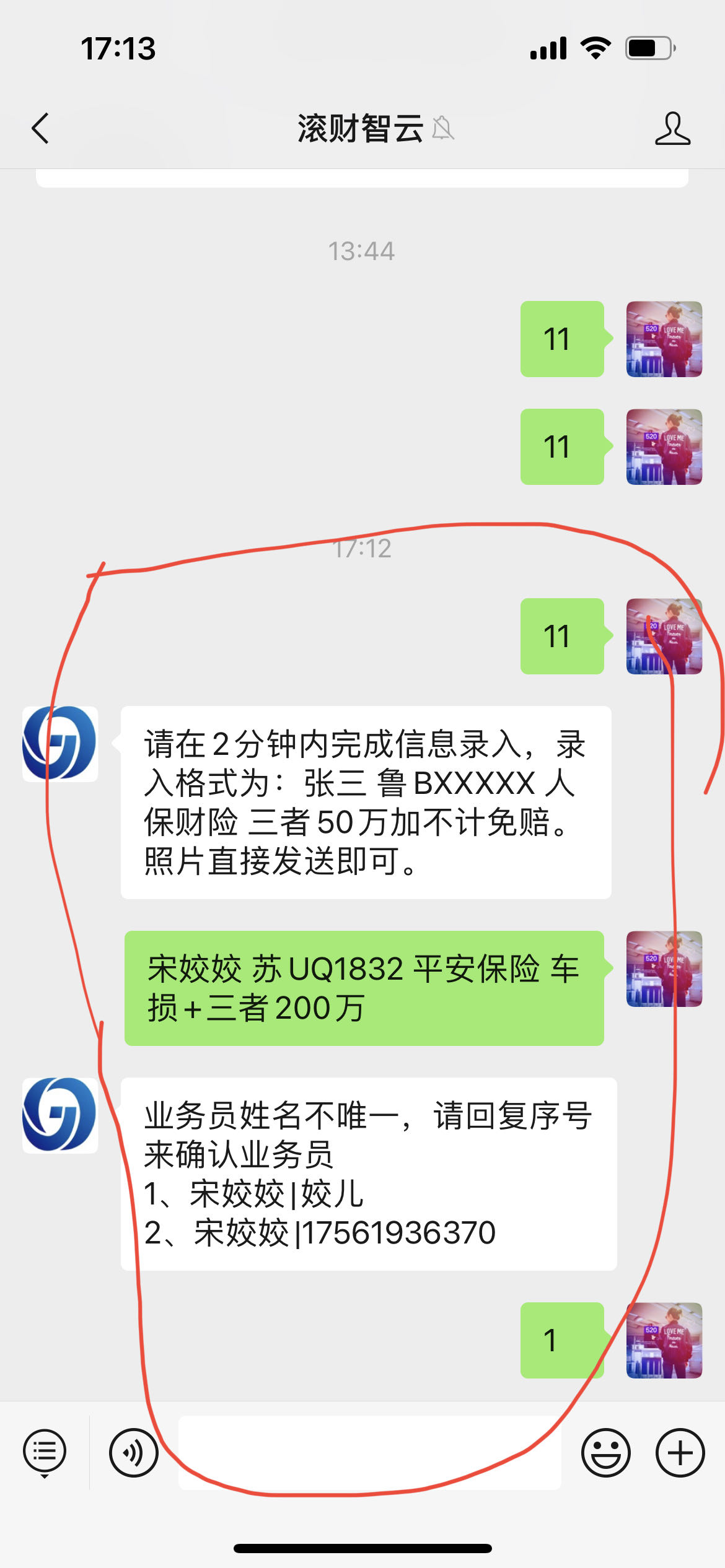
Task: Open 滚财智云 avatar beside the 请在2分钟内 message
Action: point(60,743)
